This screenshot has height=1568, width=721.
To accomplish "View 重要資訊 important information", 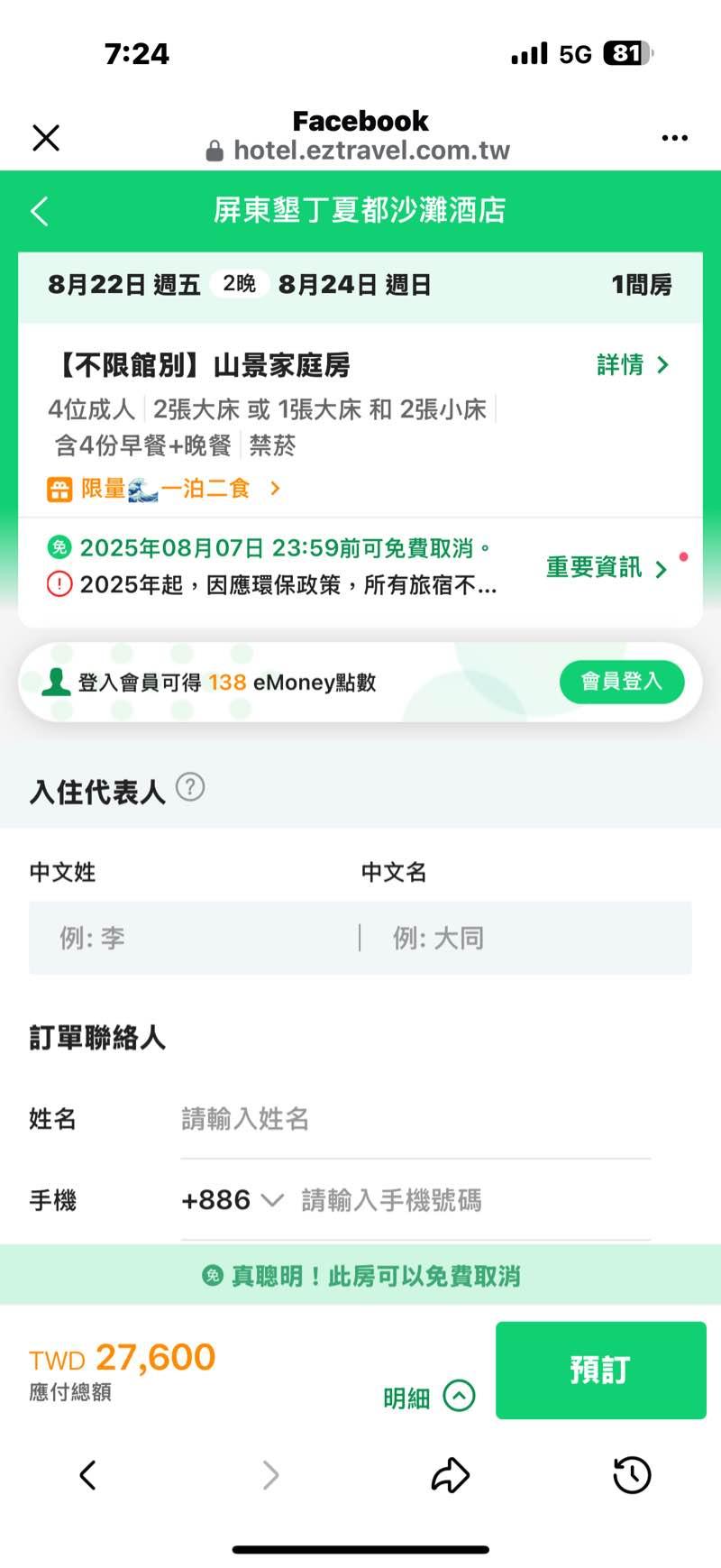I will pos(606,568).
